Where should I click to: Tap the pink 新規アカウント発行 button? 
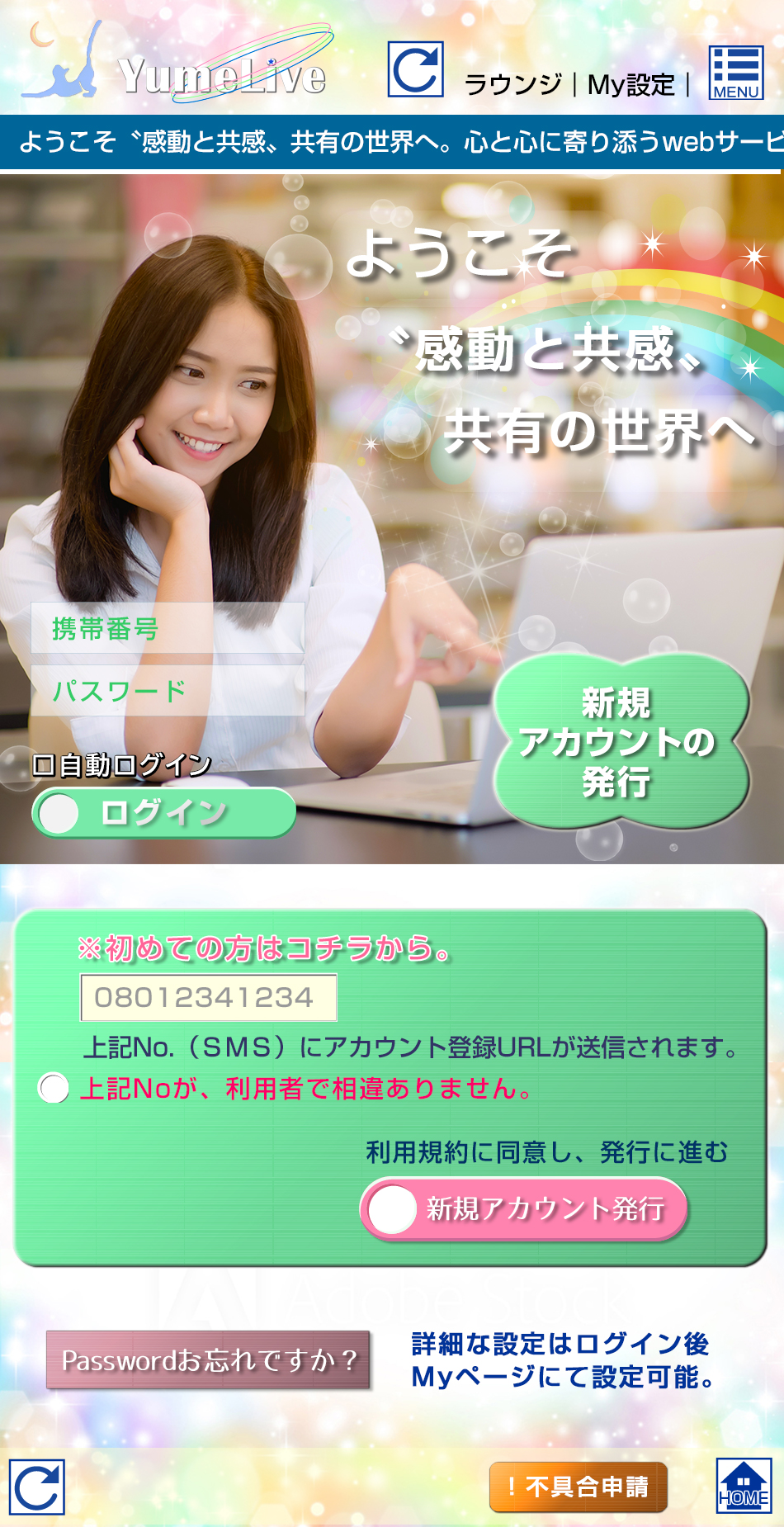524,1209
